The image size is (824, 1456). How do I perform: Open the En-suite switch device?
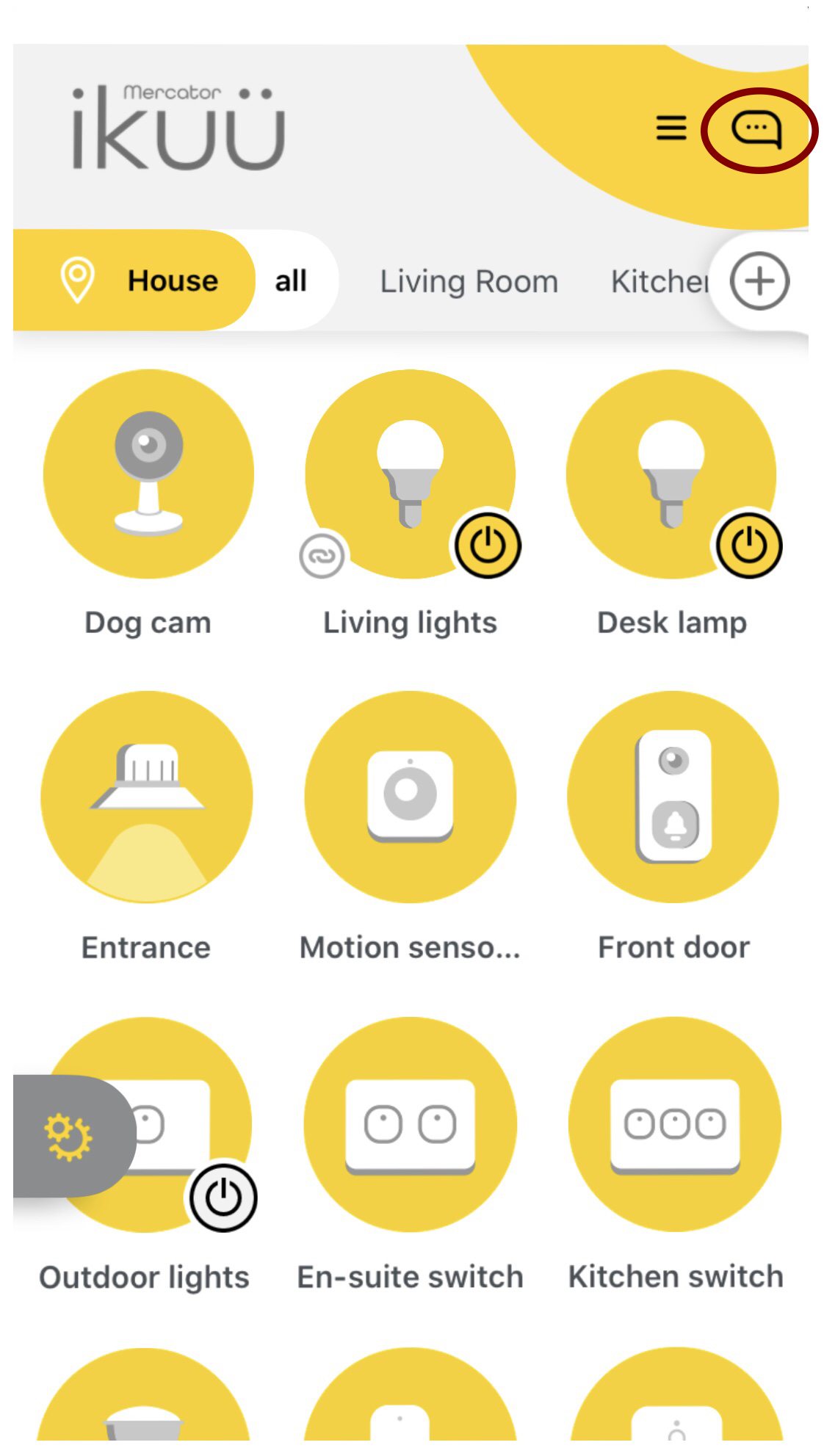click(x=411, y=1125)
